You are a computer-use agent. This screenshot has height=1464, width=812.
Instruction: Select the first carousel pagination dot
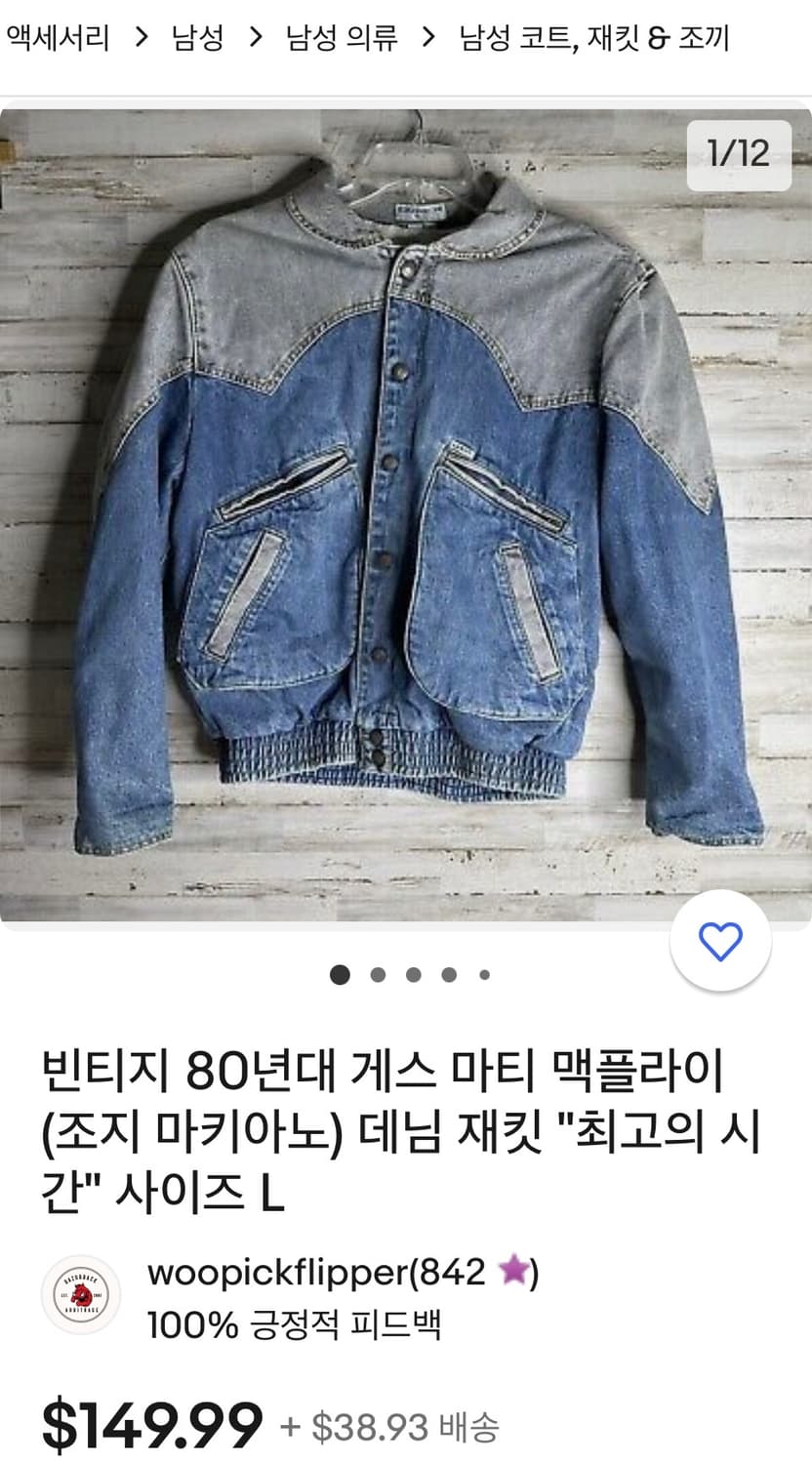coord(341,975)
